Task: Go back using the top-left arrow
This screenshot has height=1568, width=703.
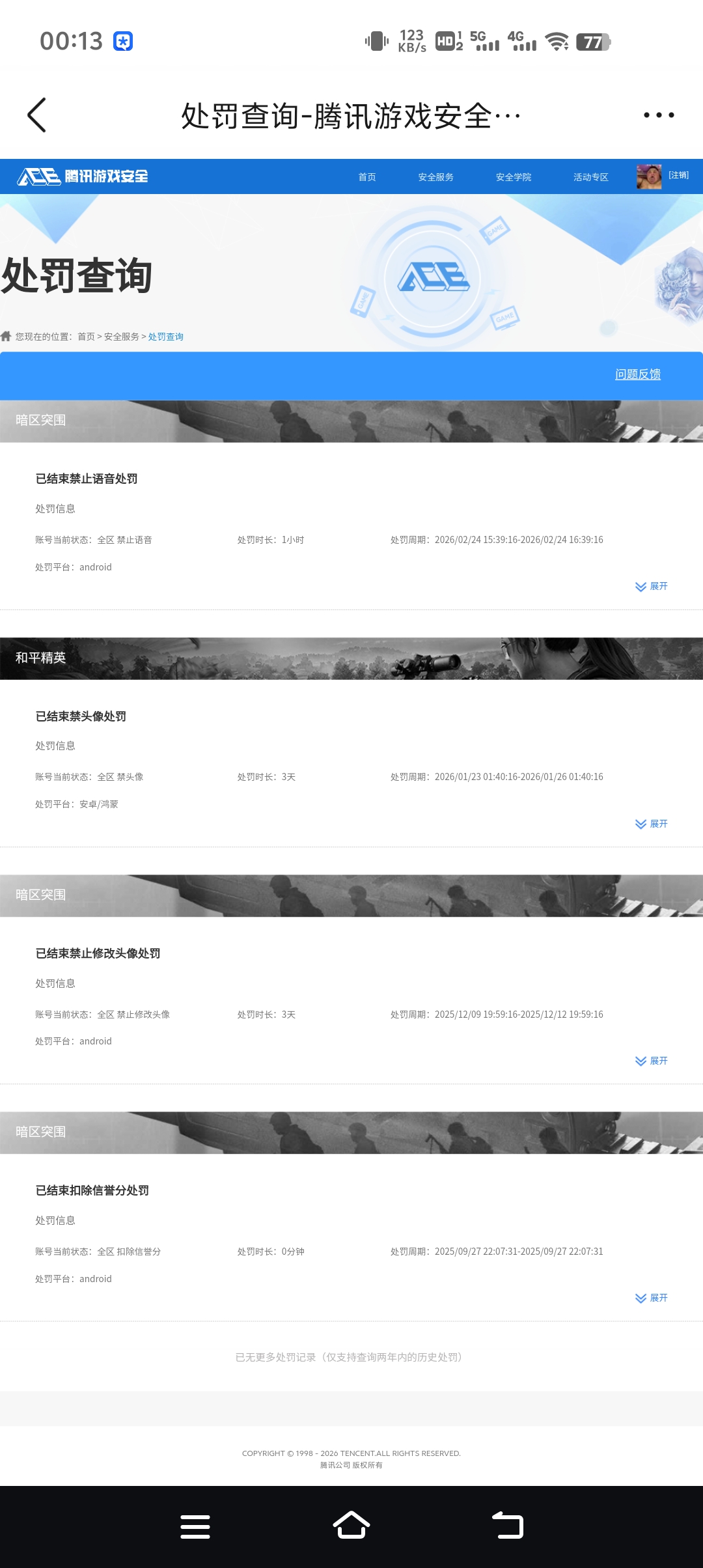Action: pyautogui.click(x=37, y=115)
